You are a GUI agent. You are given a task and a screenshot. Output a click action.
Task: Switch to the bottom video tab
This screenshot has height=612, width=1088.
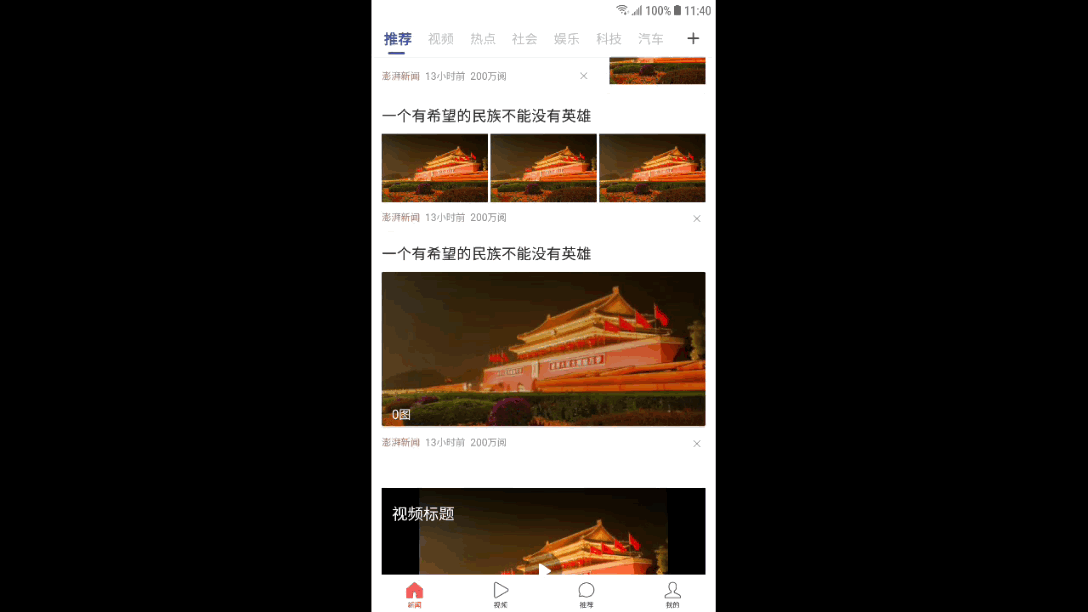click(501, 594)
